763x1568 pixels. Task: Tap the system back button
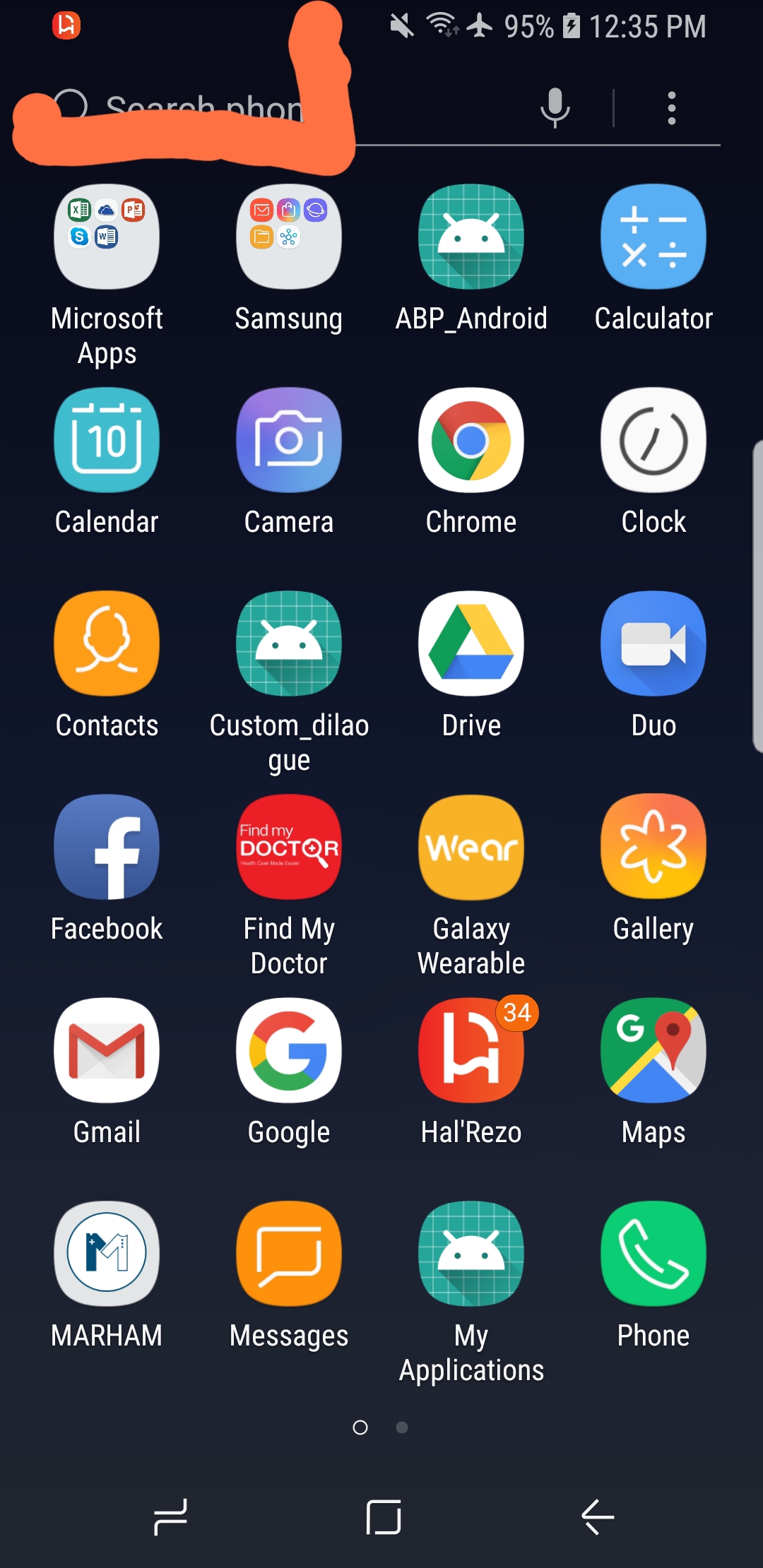pyautogui.click(x=598, y=1517)
